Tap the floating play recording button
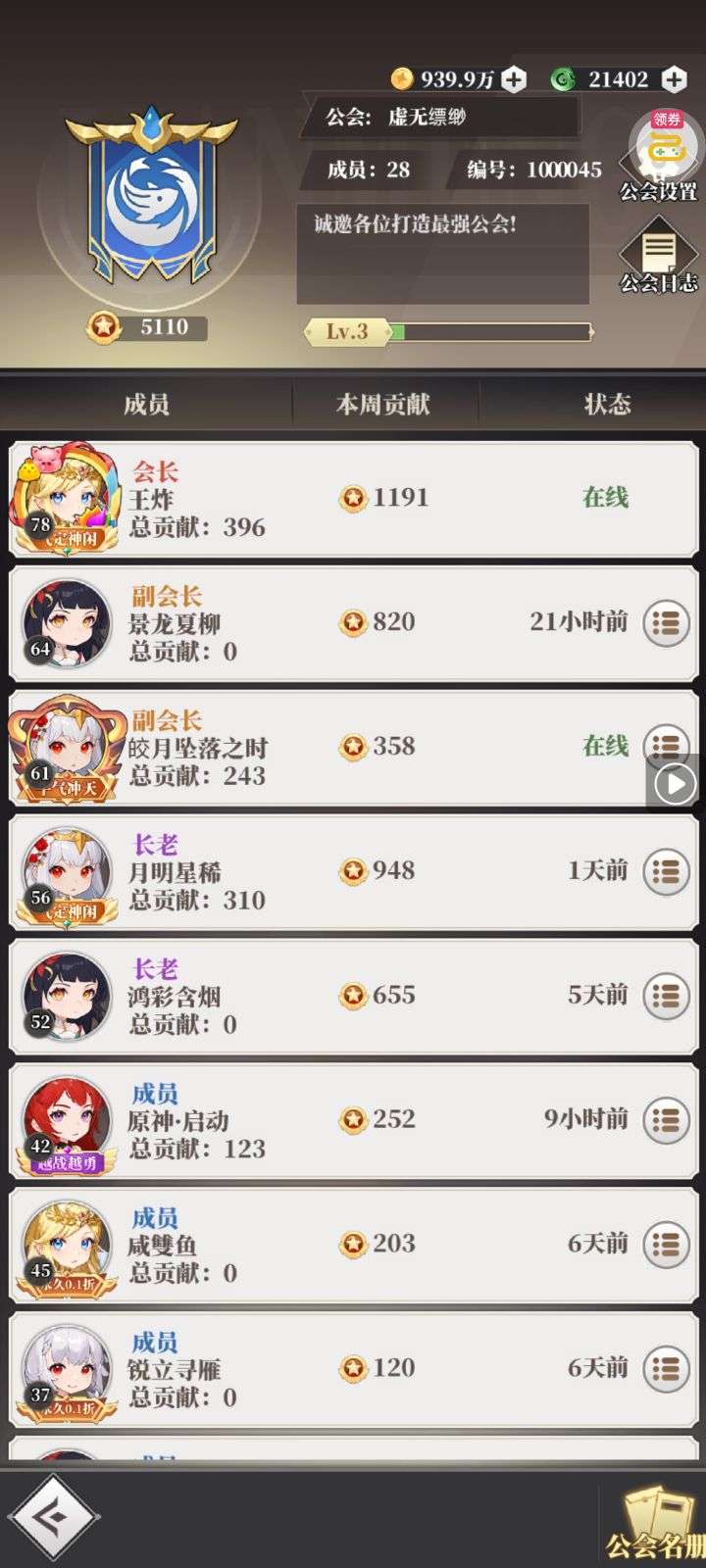The image size is (706, 1568). tap(675, 784)
